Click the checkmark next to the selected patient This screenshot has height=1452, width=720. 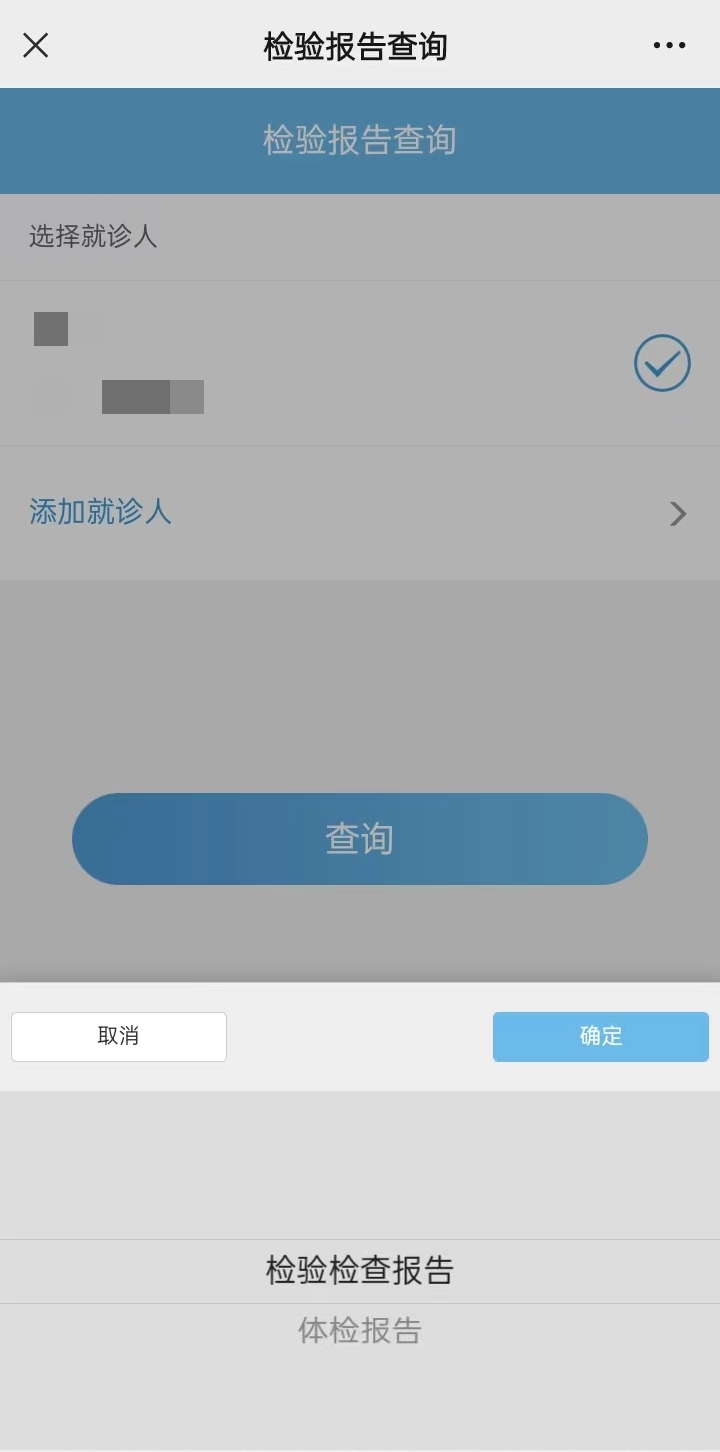[662, 363]
